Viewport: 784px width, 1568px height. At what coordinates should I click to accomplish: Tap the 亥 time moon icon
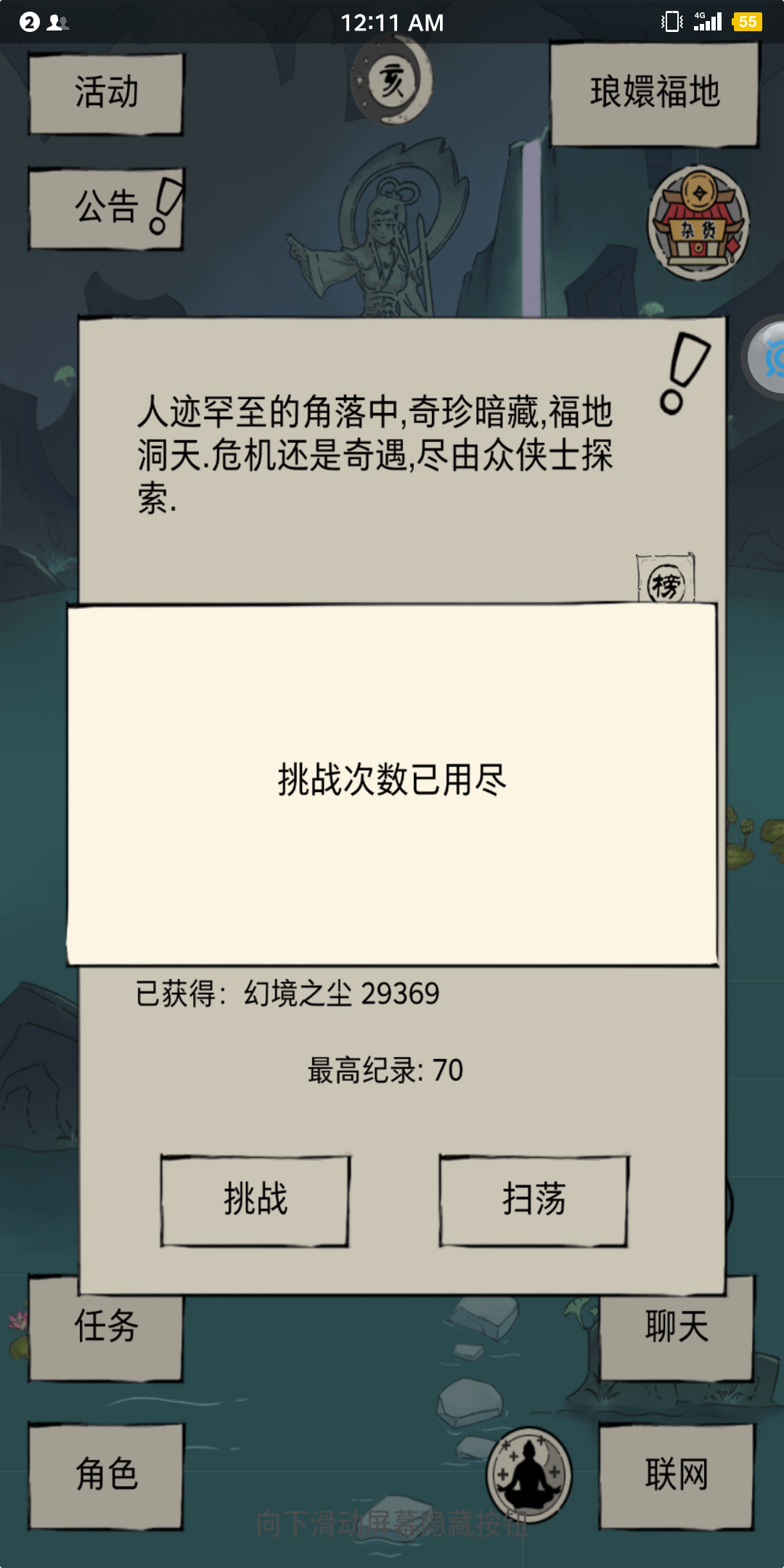(x=392, y=80)
